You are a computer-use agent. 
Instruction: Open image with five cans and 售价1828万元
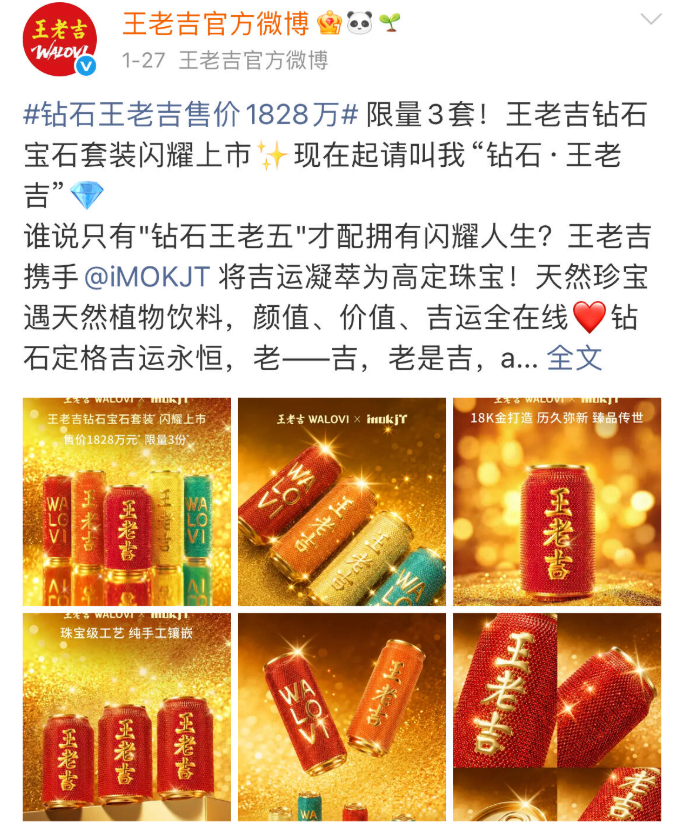coord(127,502)
